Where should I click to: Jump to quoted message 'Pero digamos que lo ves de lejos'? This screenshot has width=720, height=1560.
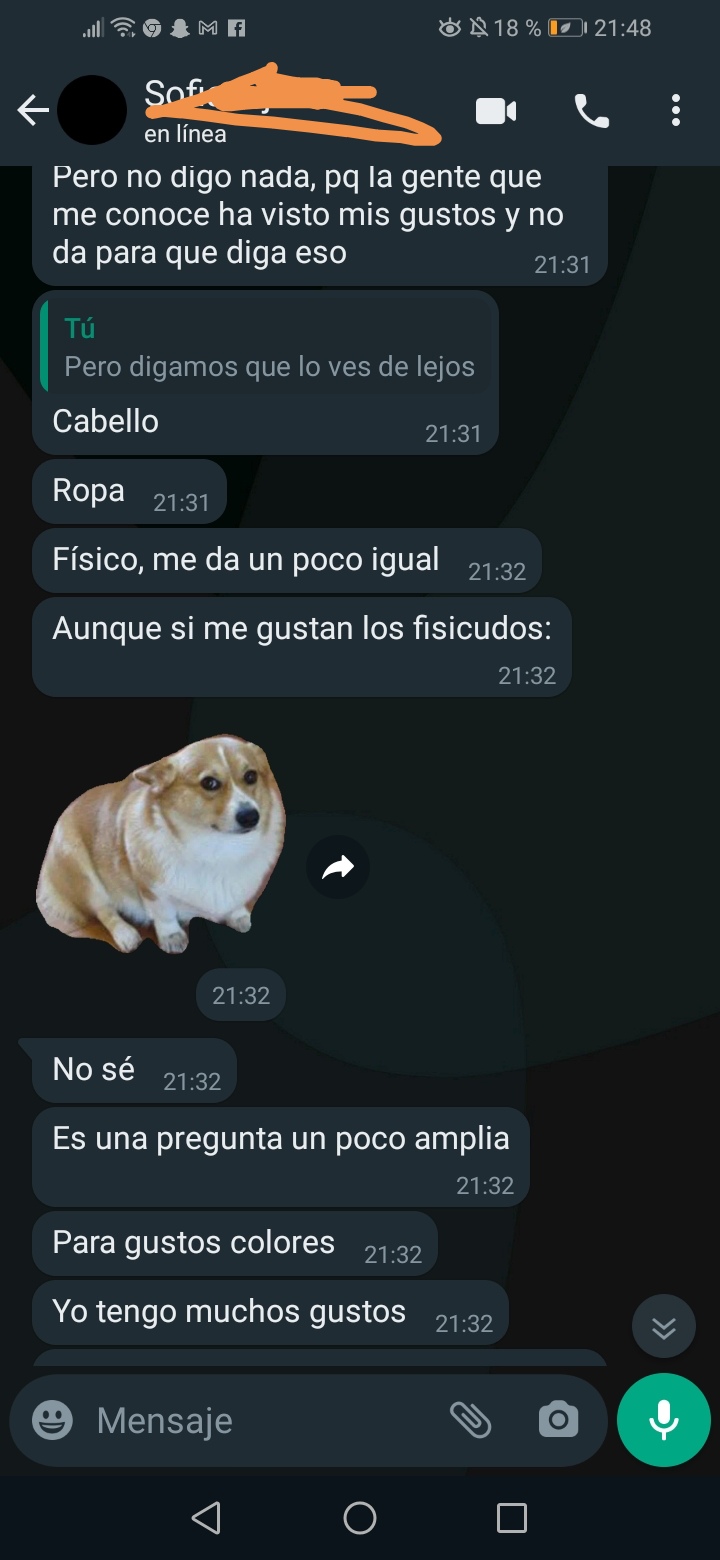tap(268, 348)
